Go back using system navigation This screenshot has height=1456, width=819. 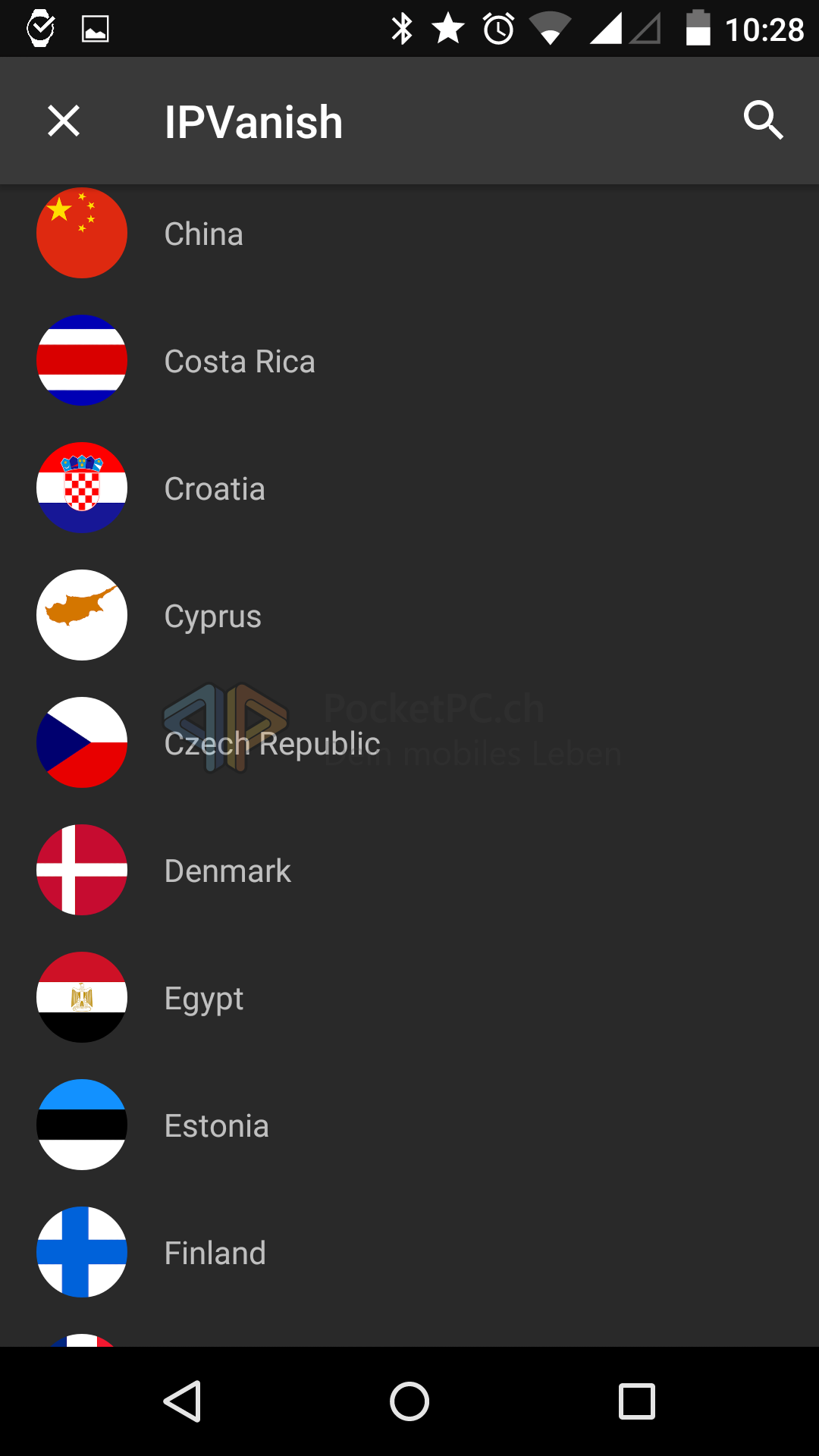click(182, 1401)
